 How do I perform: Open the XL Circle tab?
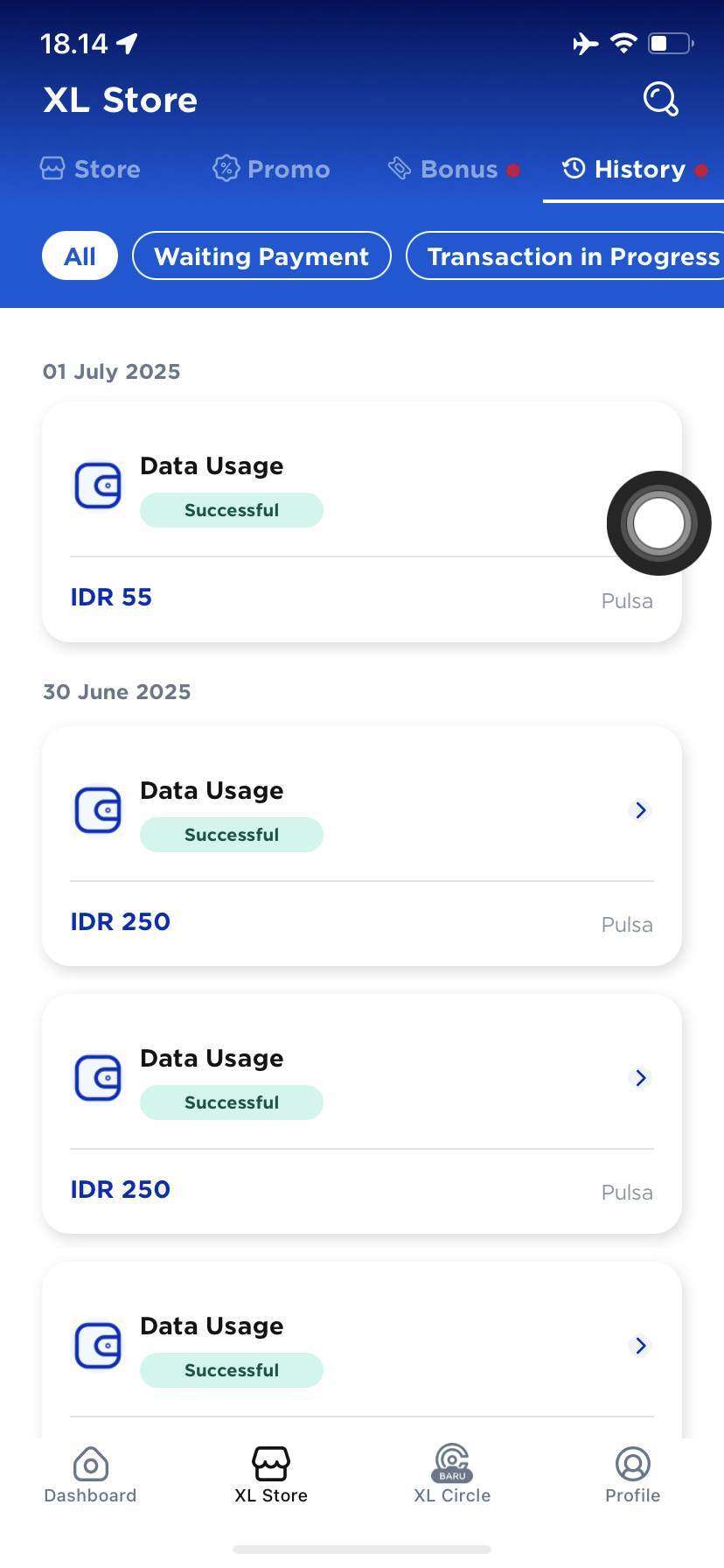point(452,1475)
